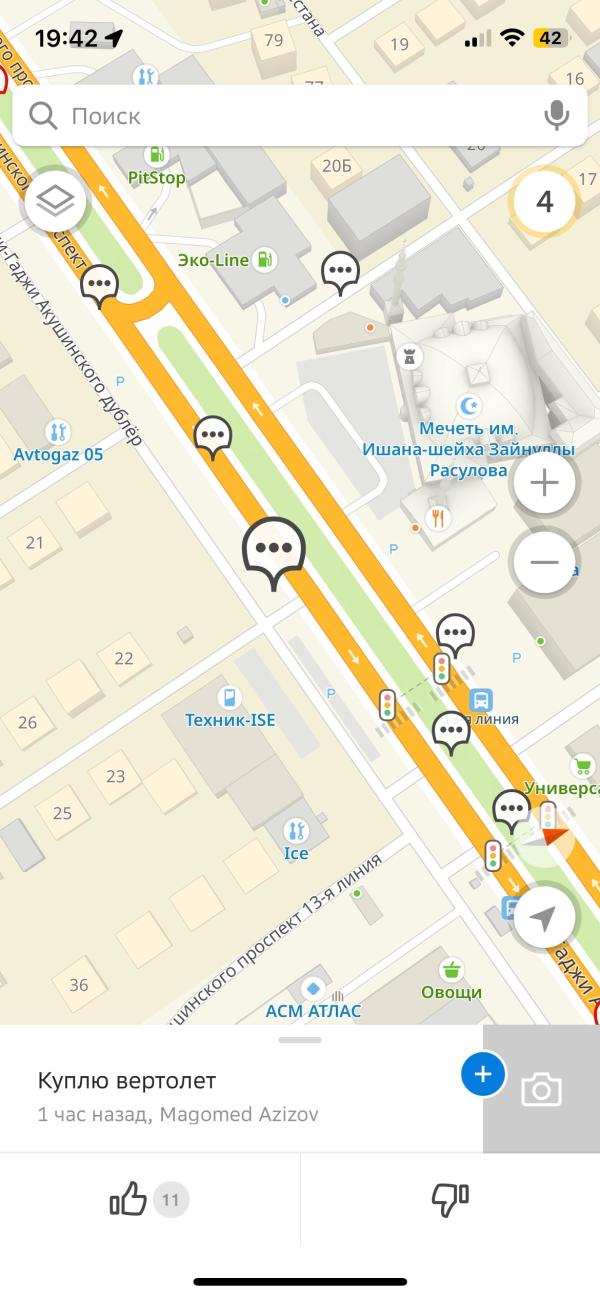Open the Техник-ISE store marker
The image size is (600, 1297).
click(230, 697)
